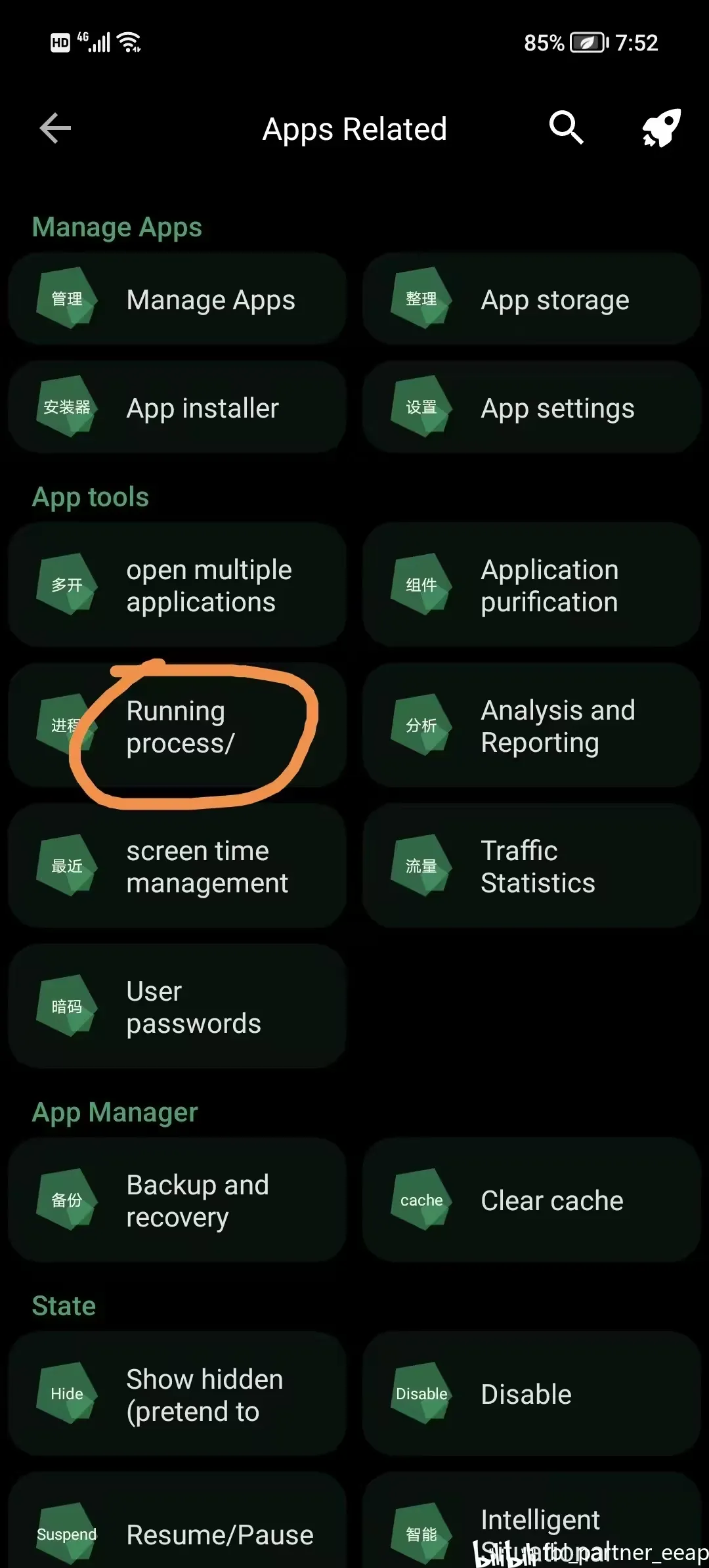
Task: Select open multiple applications
Action: [177, 585]
